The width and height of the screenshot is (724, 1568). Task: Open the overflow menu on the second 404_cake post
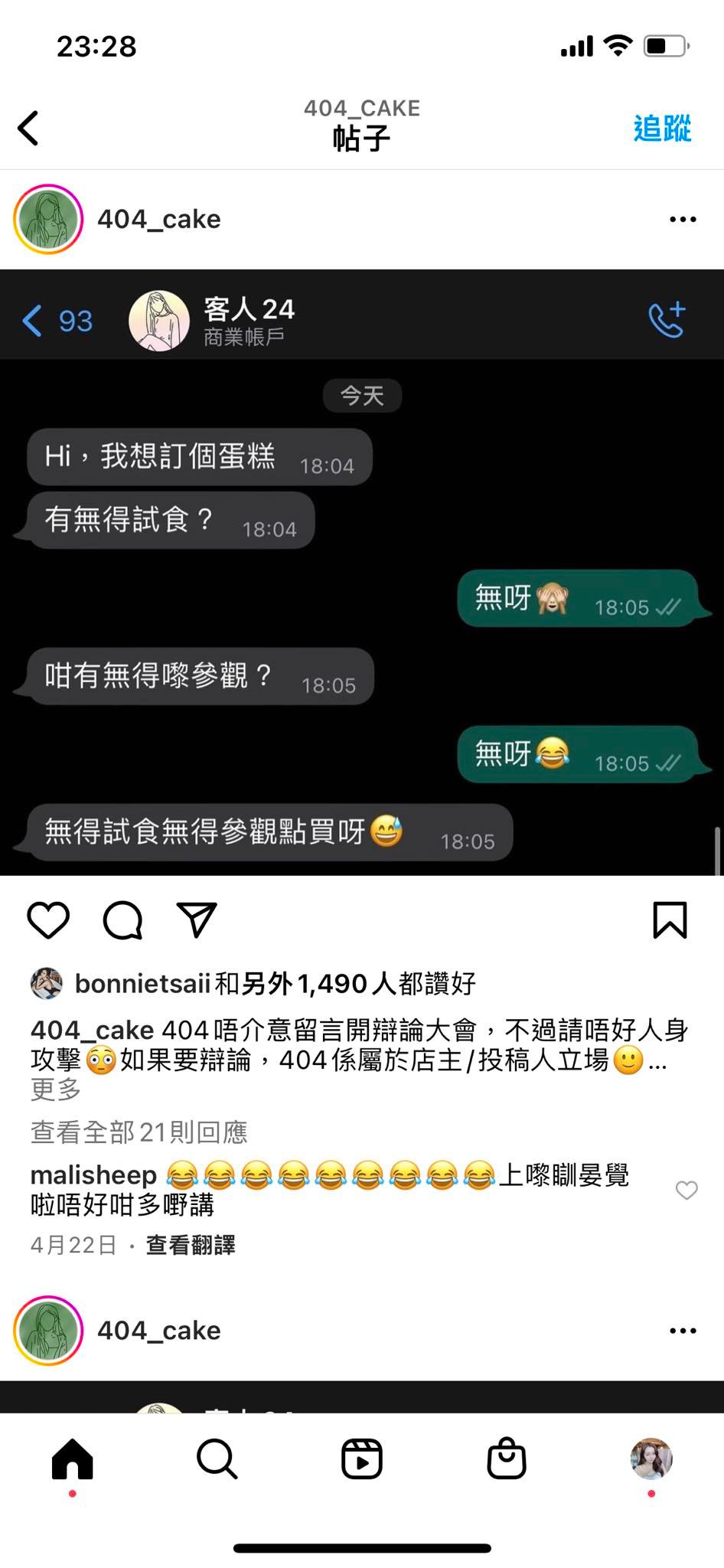tap(683, 1331)
